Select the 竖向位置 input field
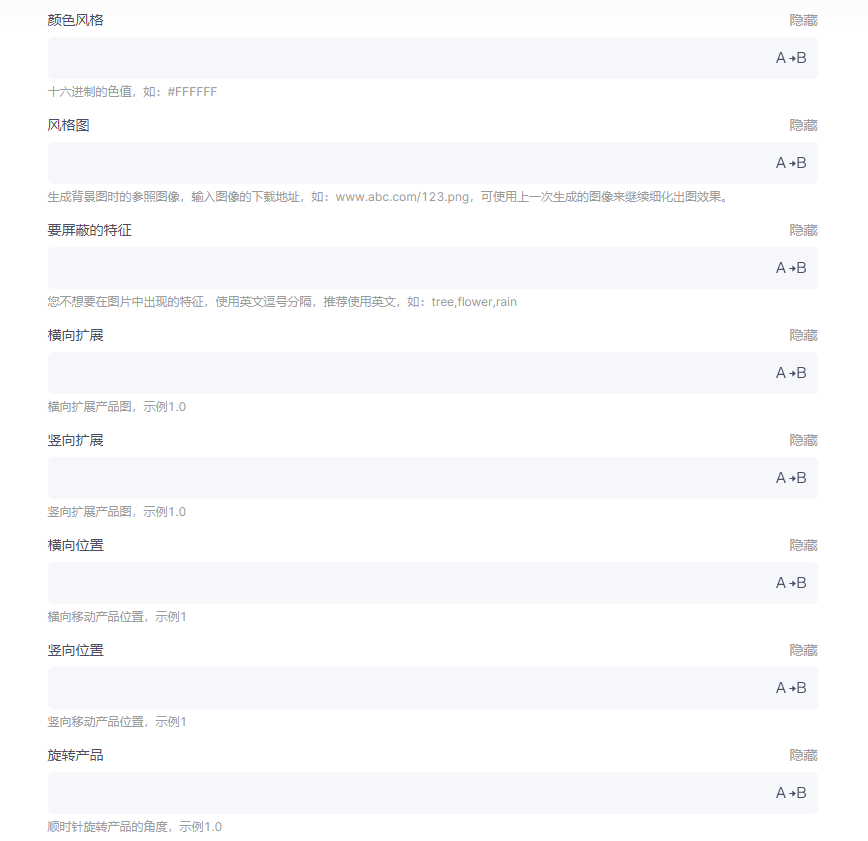Image resolution: width=868 pixels, height=841 pixels. 400,688
